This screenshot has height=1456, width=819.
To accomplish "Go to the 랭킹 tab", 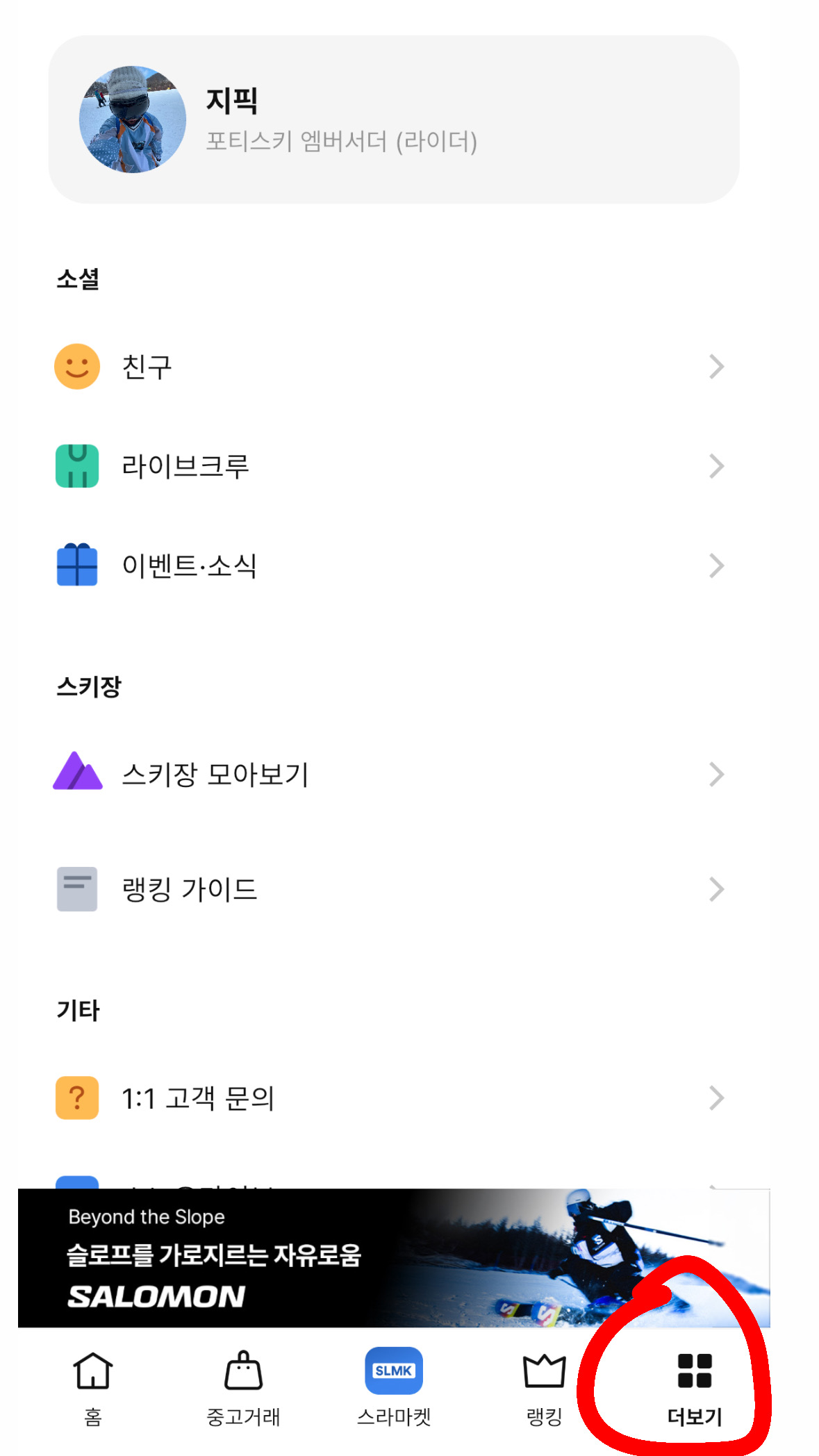I will [544, 1387].
